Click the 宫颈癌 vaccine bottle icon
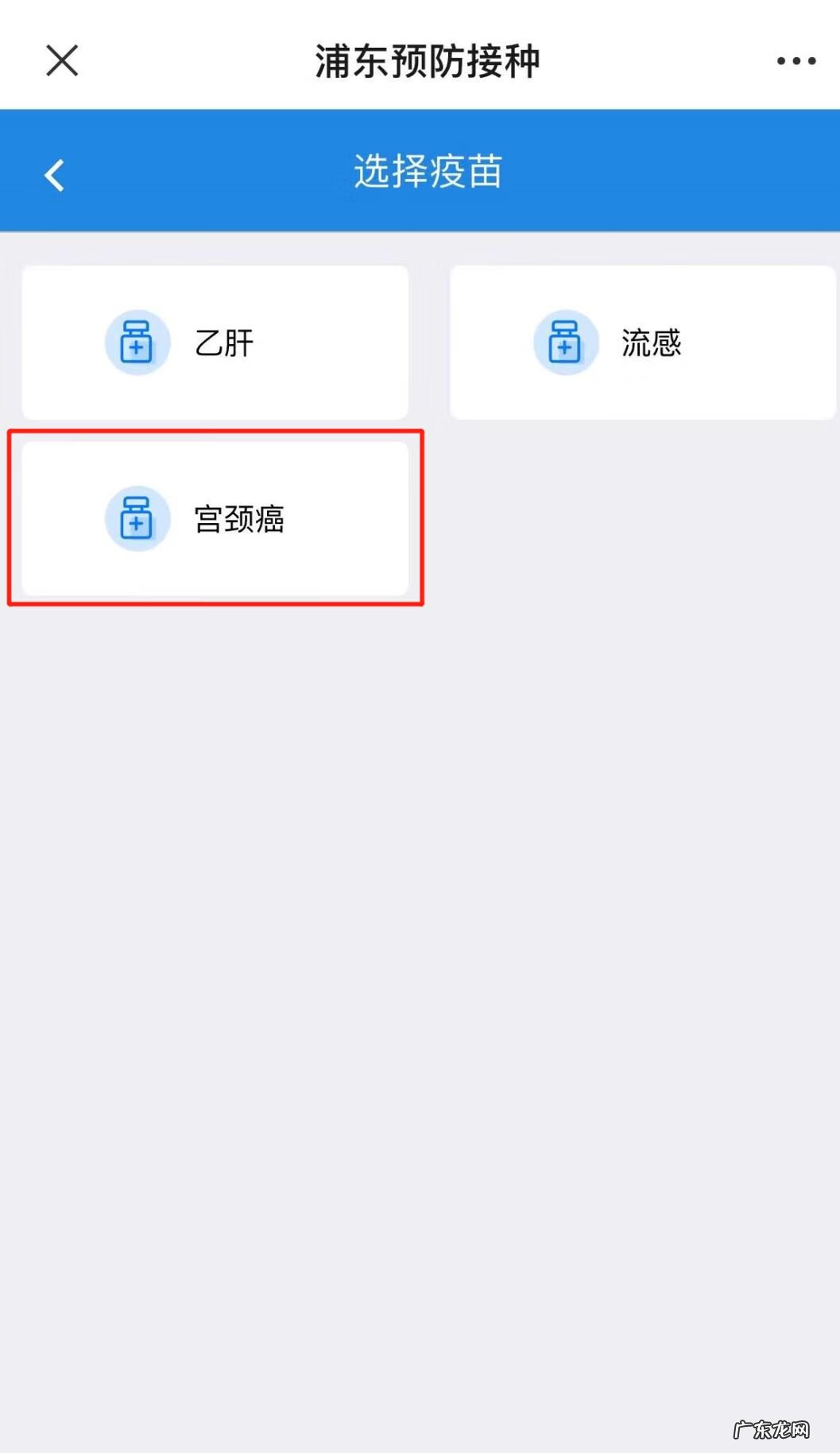Screen dimensions: 840x1453 pyautogui.click(x=137, y=517)
